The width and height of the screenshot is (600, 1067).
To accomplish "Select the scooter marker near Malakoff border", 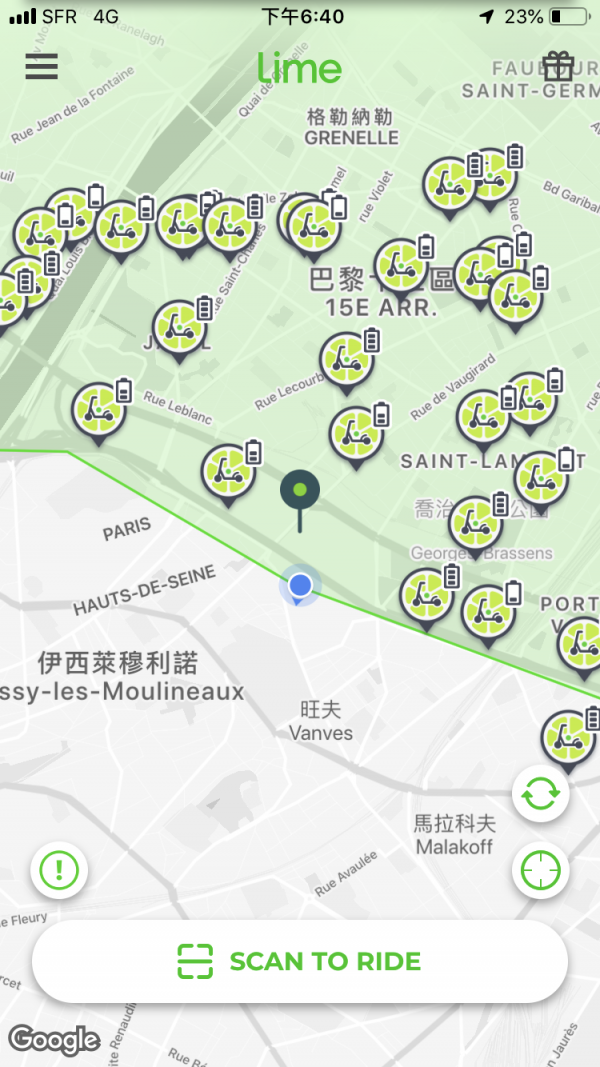I will click(567, 738).
